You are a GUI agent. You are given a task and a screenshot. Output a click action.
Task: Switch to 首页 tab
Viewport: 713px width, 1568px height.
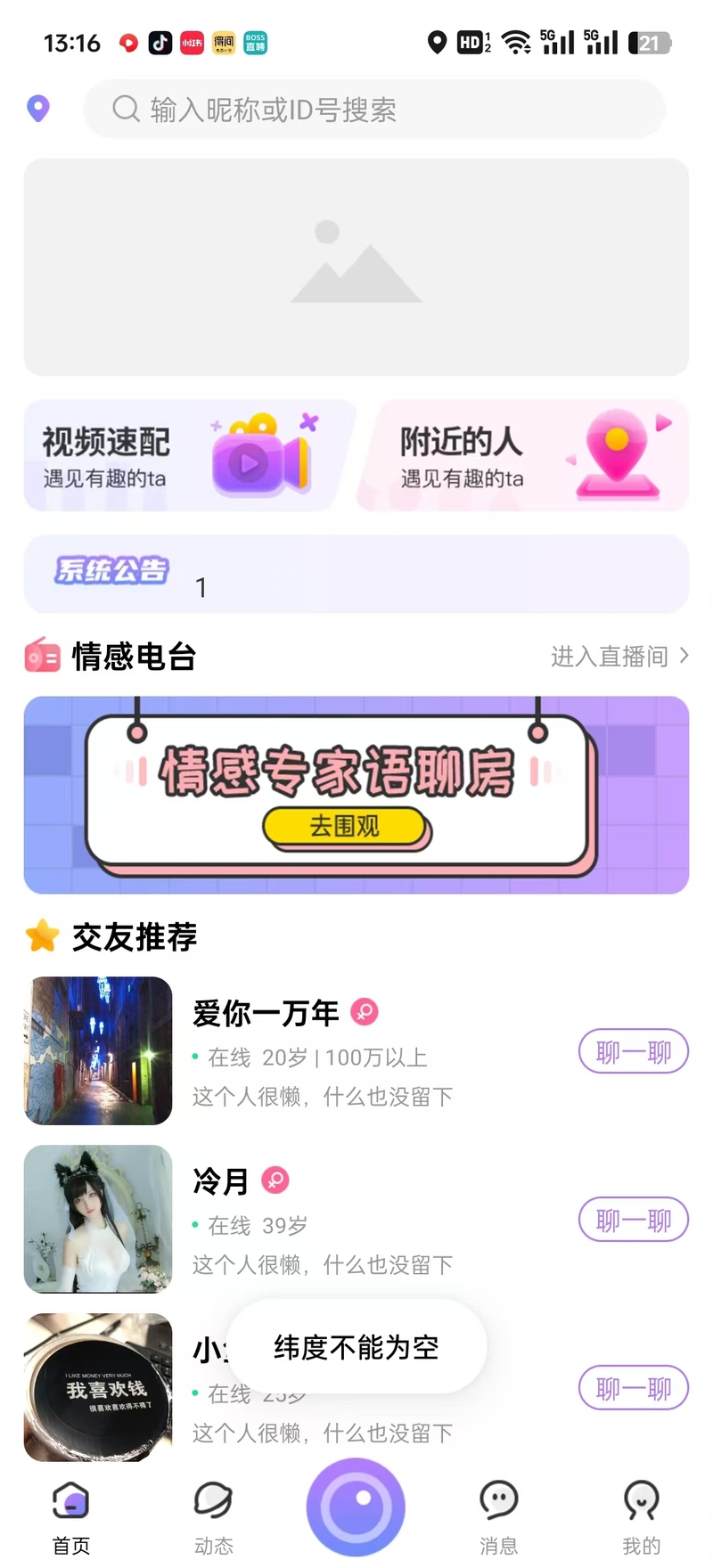pyautogui.click(x=71, y=1518)
